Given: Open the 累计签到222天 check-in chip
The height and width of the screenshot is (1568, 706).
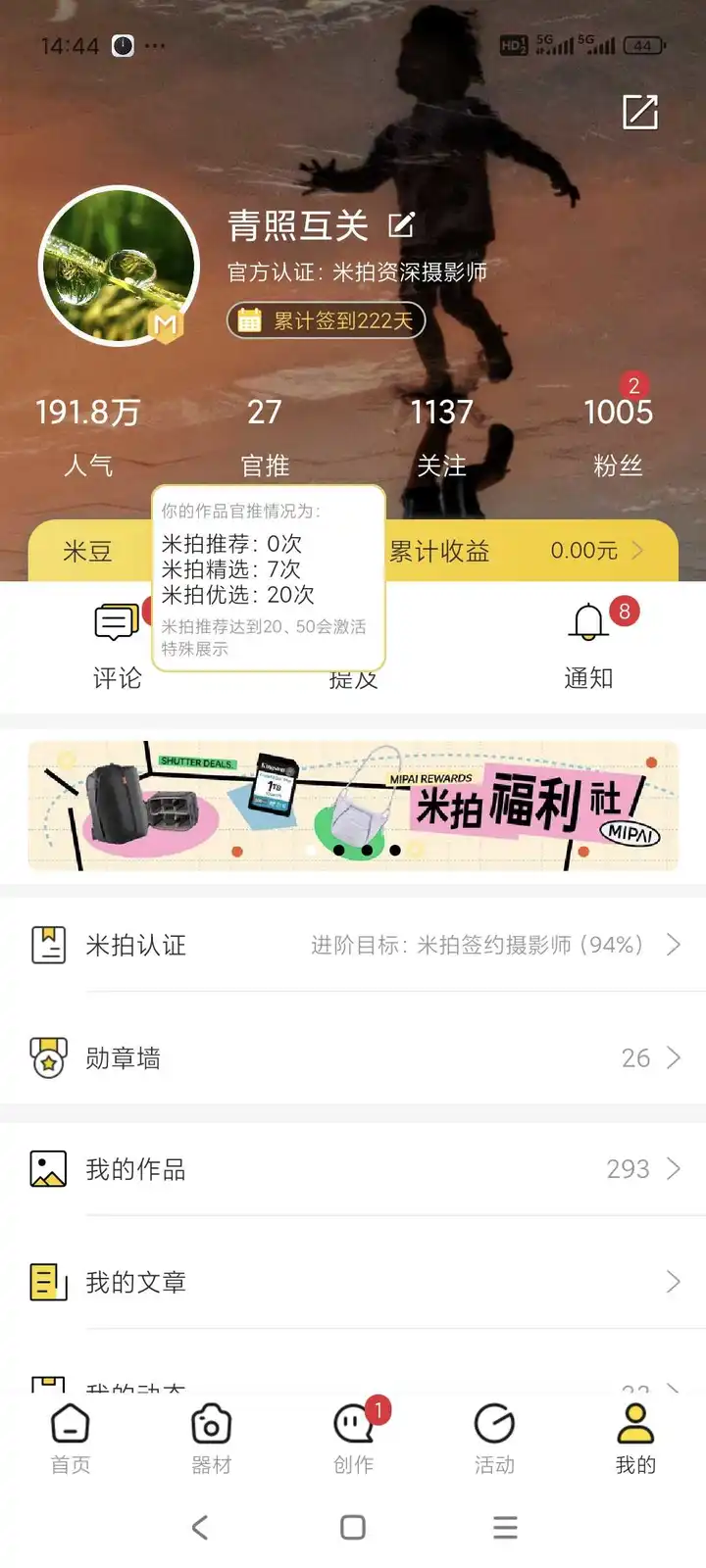Looking at the screenshot, I should click(327, 320).
